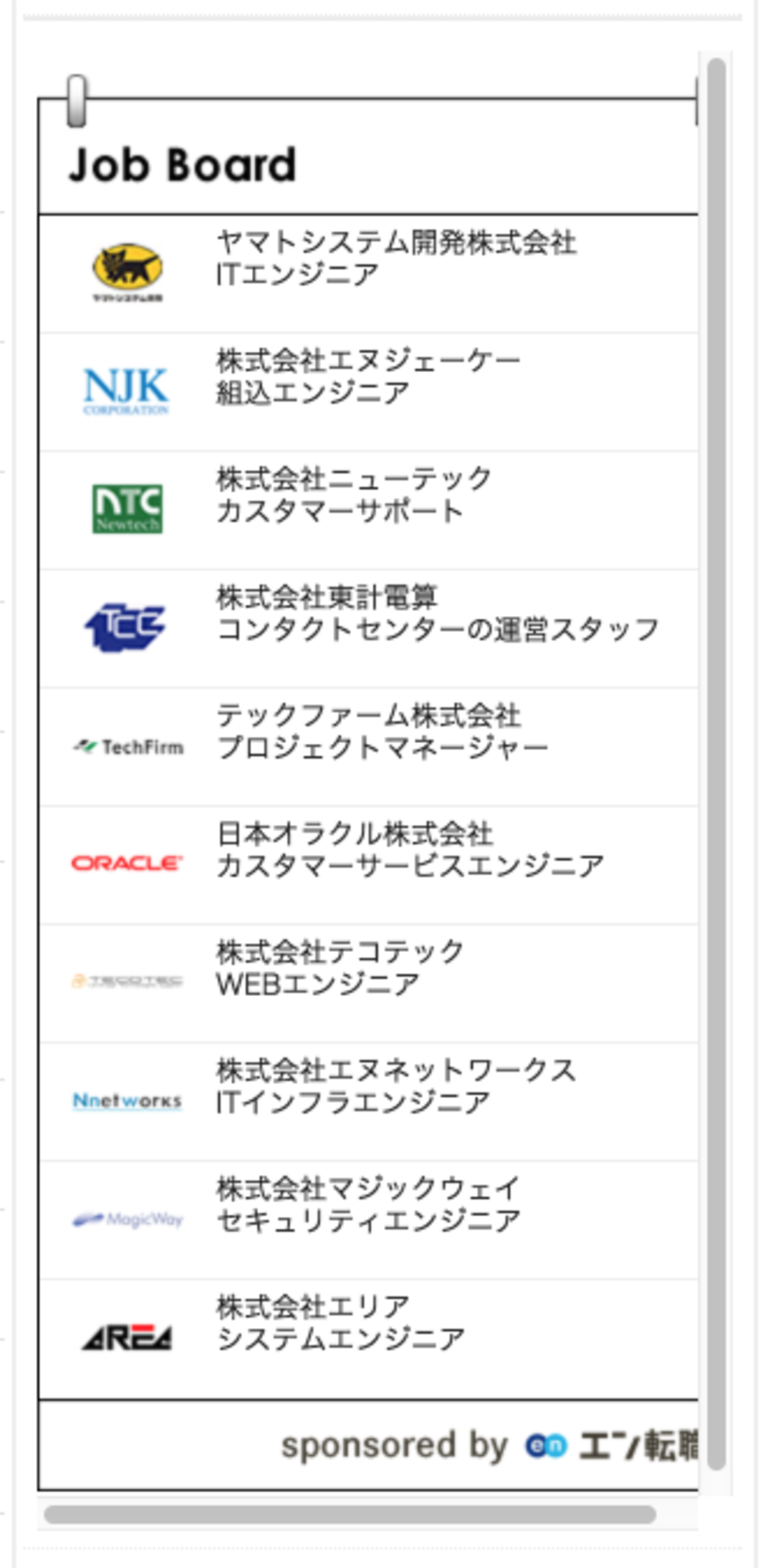Open the Nnetworks IT infrastructure engineer job
This screenshot has width=763, height=1568.
396,1087
